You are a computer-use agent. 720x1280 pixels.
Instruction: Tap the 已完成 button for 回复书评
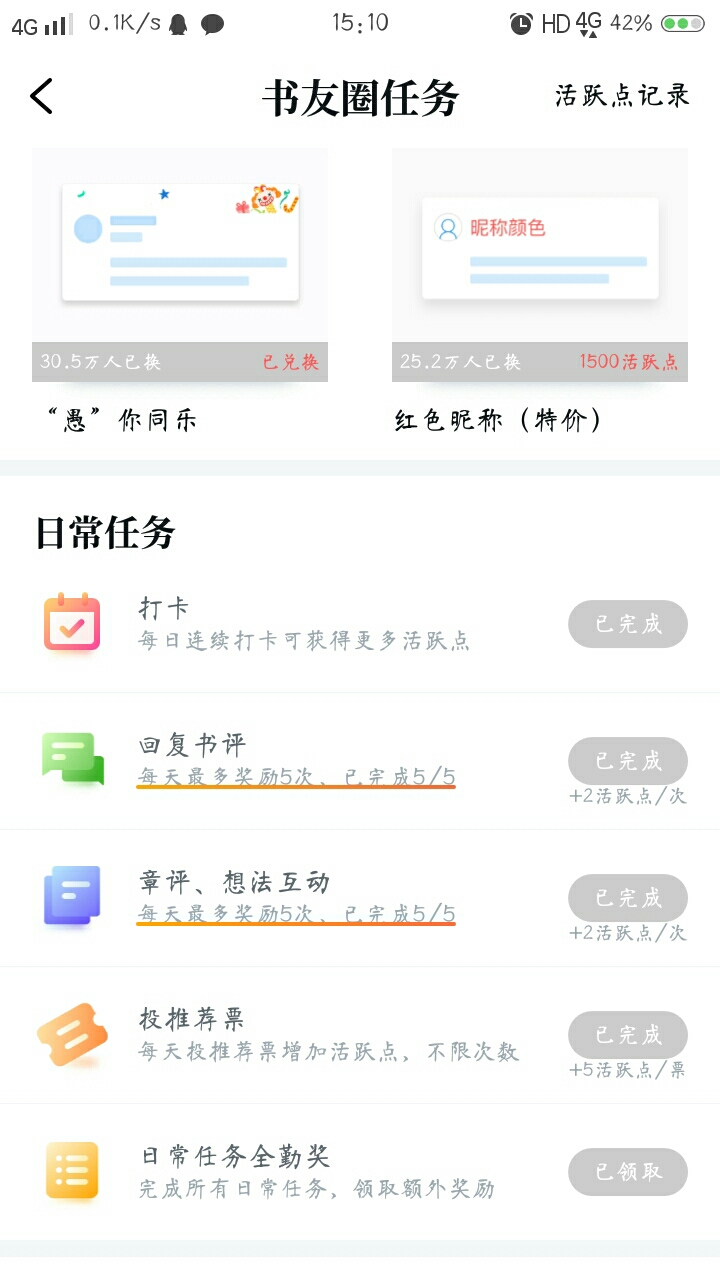coord(628,761)
